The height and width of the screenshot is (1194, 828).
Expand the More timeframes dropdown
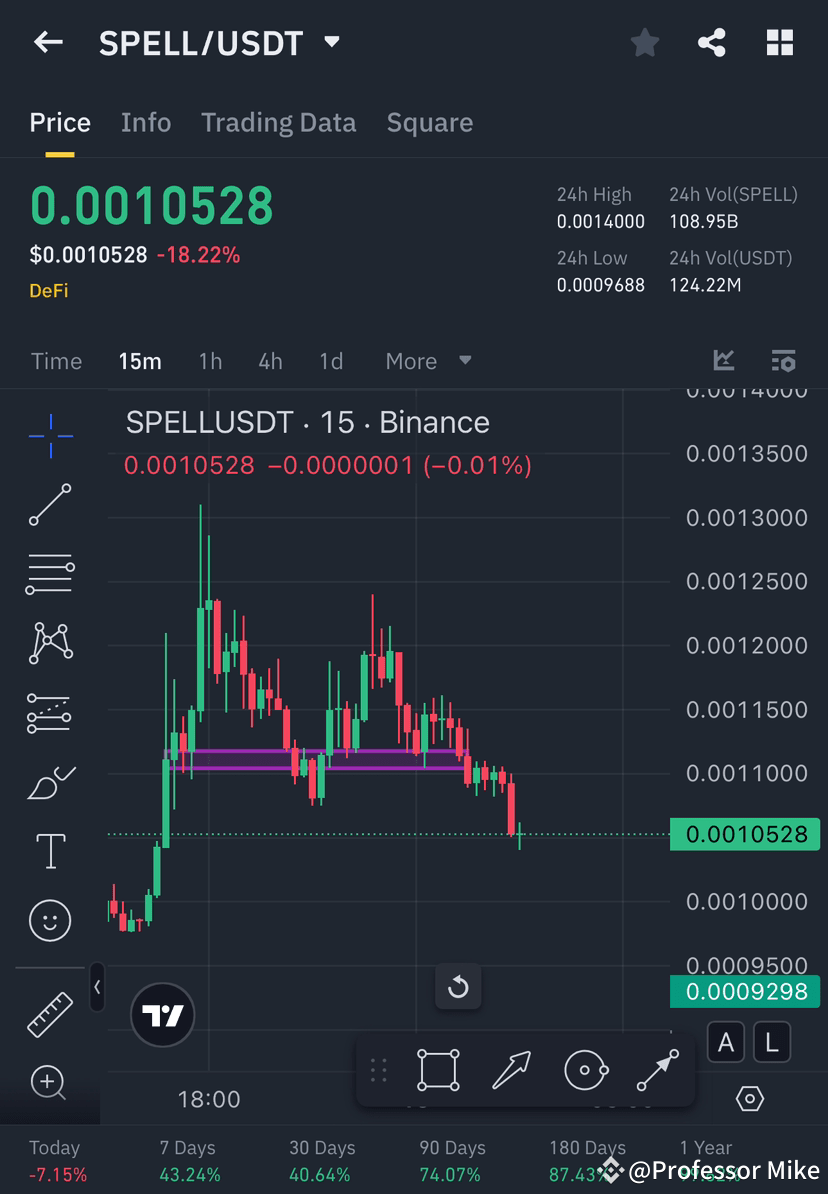[x=428, y=361]
